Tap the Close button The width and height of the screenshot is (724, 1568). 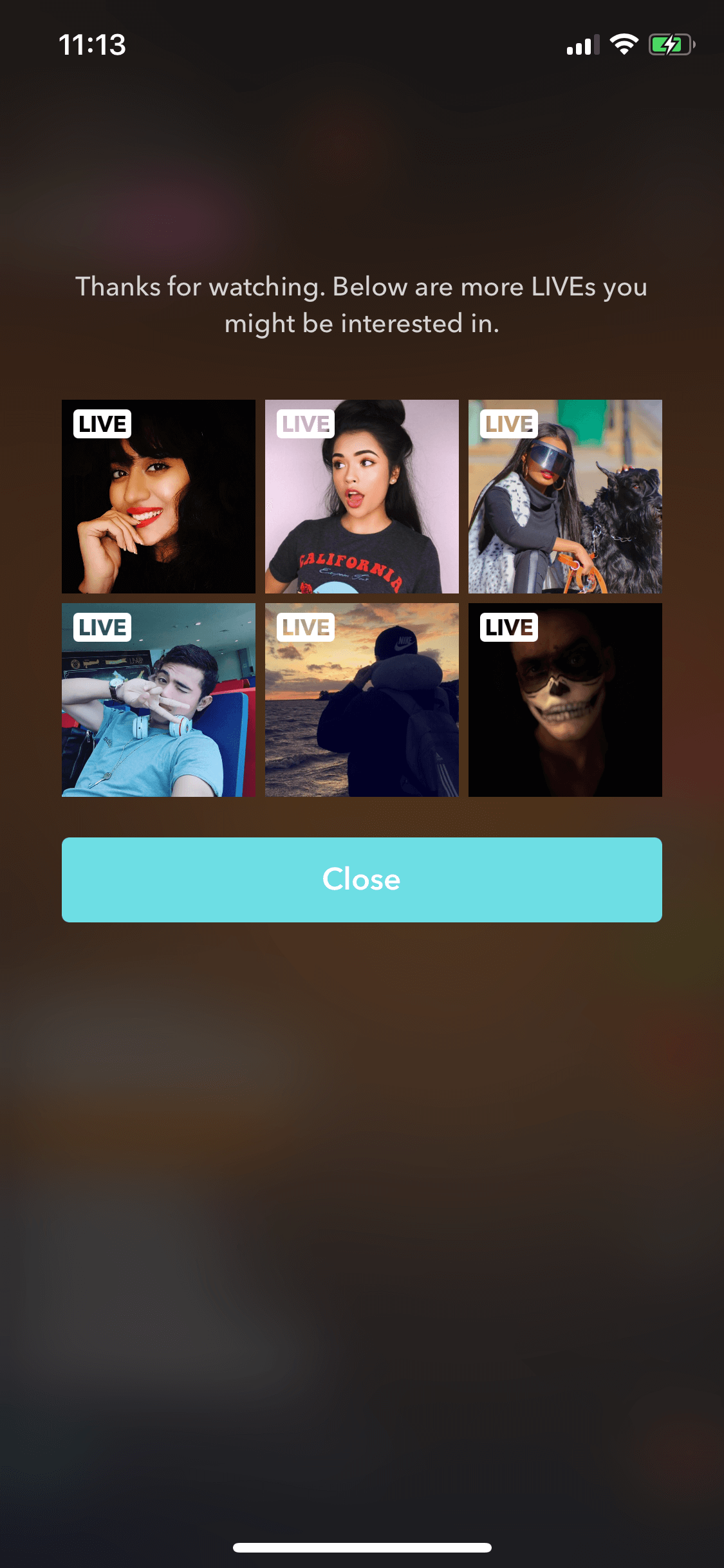[362, 879]
